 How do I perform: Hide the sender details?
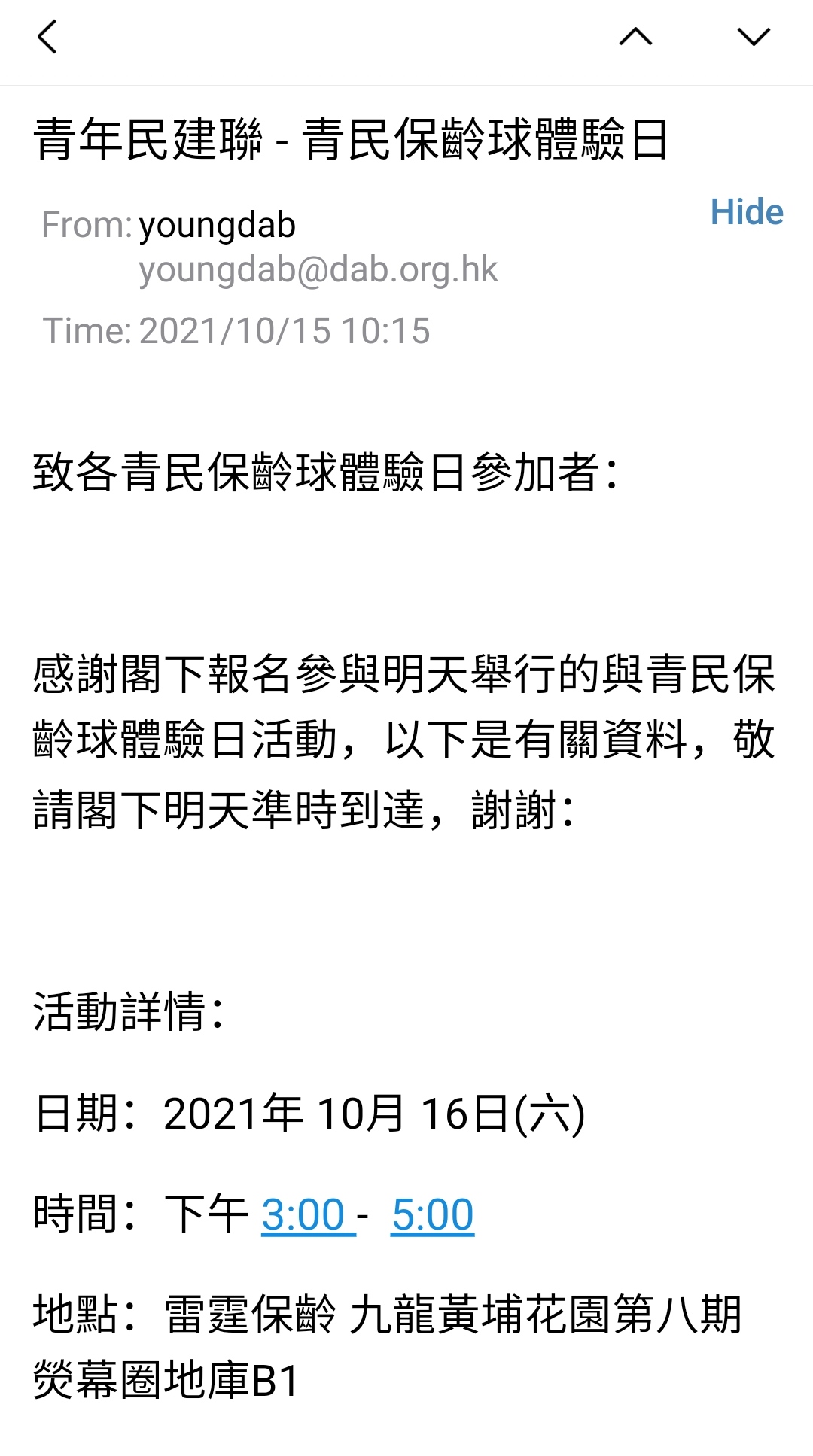pyautogui.click(x=747, y=212)
